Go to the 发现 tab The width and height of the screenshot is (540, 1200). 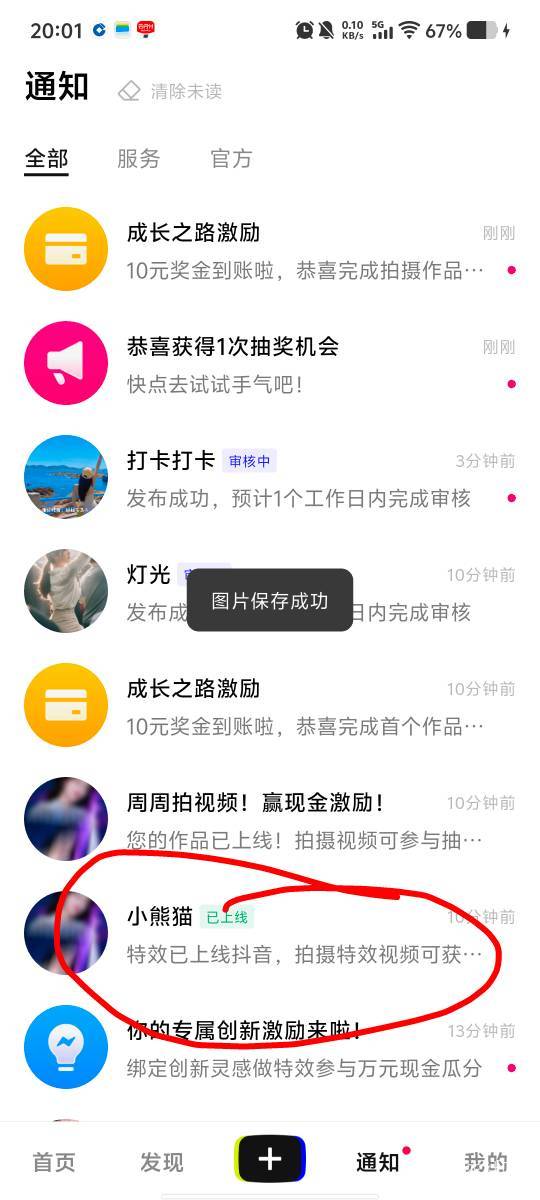pos(162,1162)
